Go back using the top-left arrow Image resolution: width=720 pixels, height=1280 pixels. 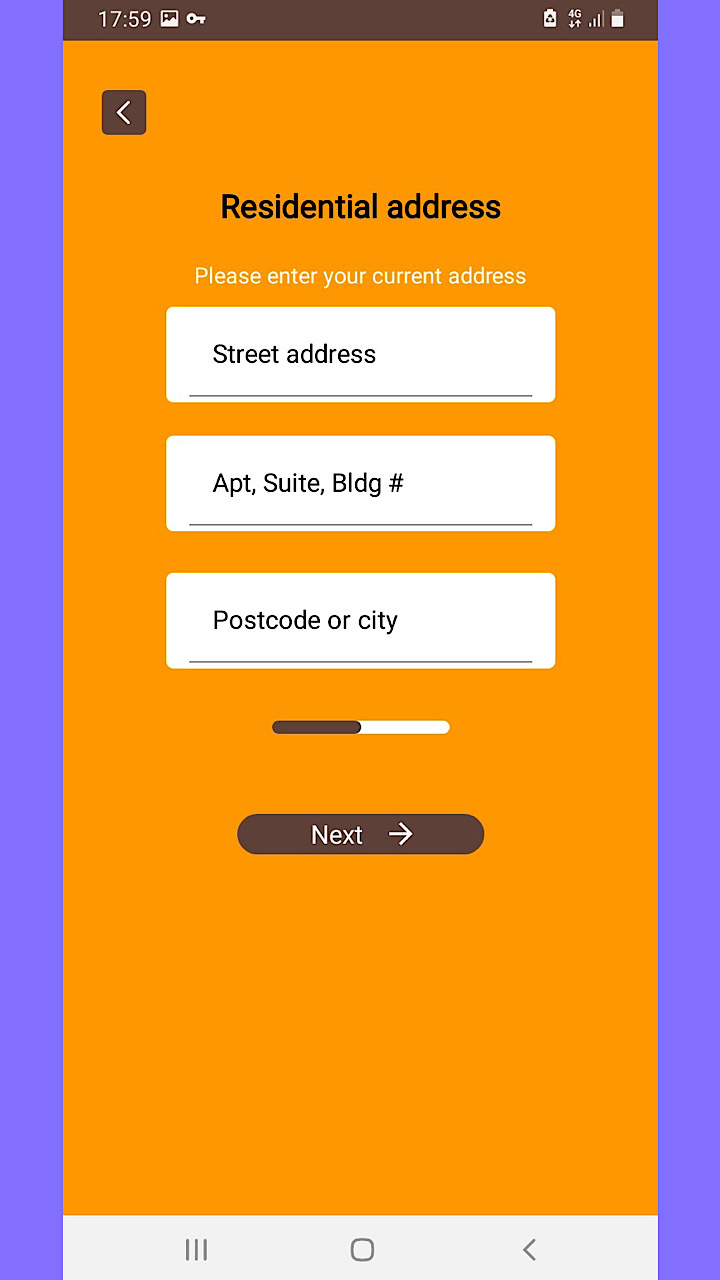pyautogui.click(x=124, y=113)
